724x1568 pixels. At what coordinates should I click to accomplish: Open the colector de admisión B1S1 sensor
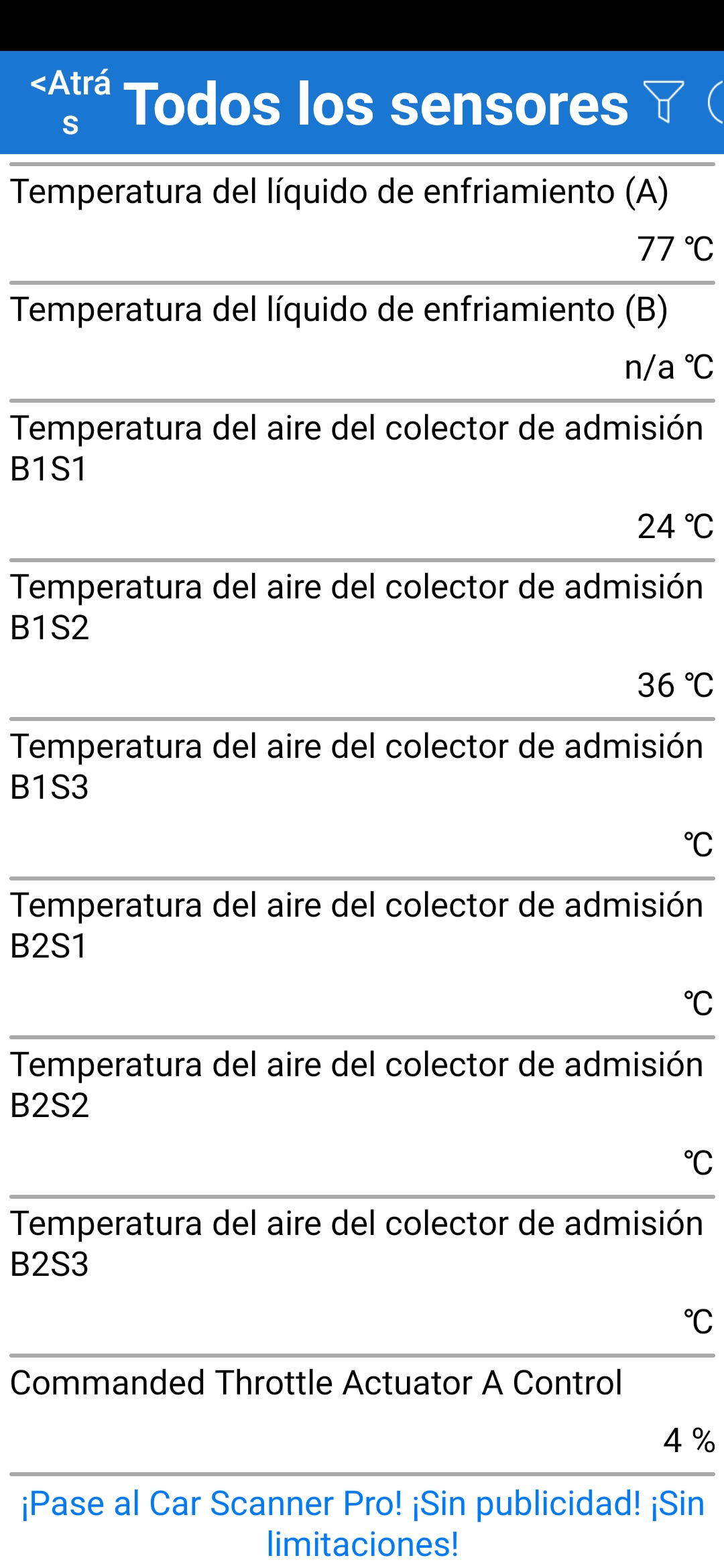(362, 478)
